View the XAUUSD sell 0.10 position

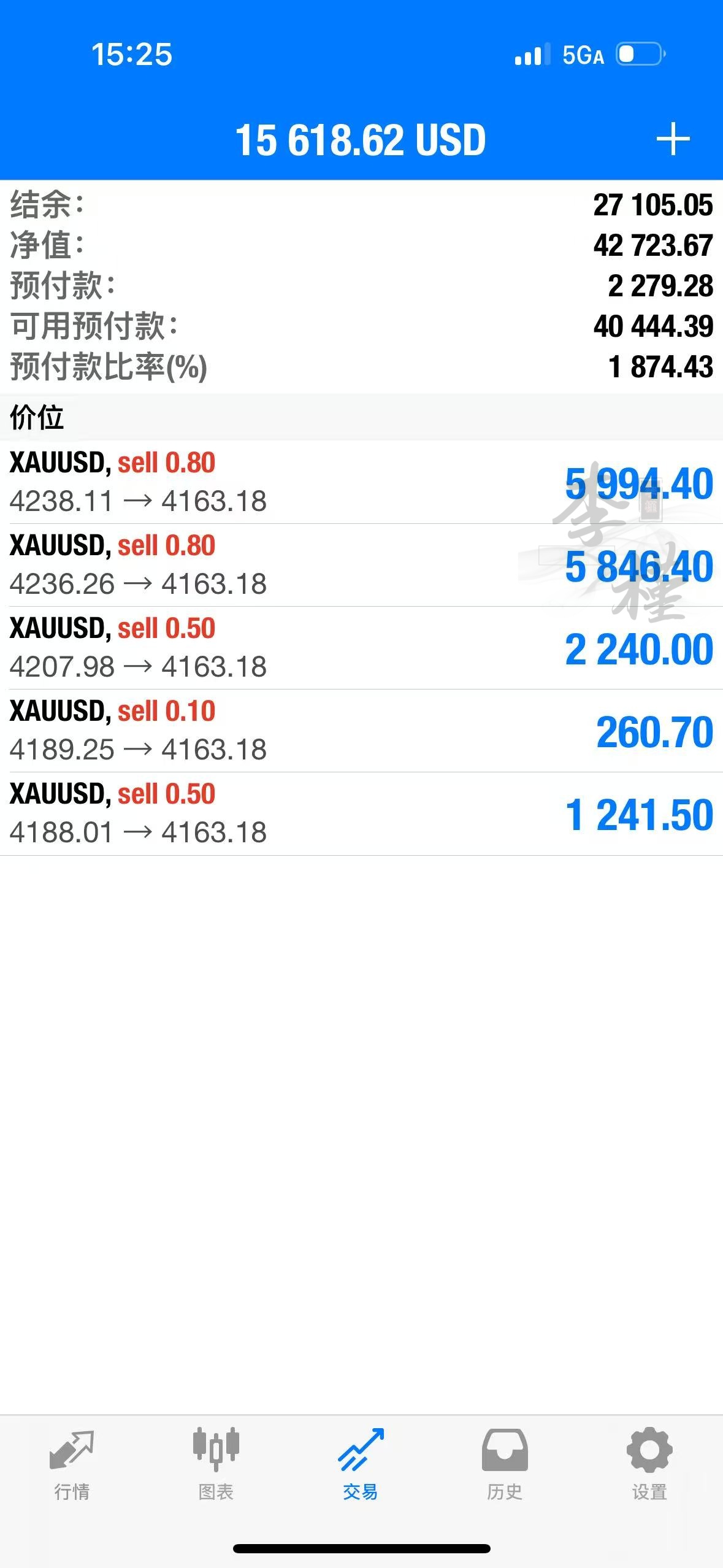[361, 731]
